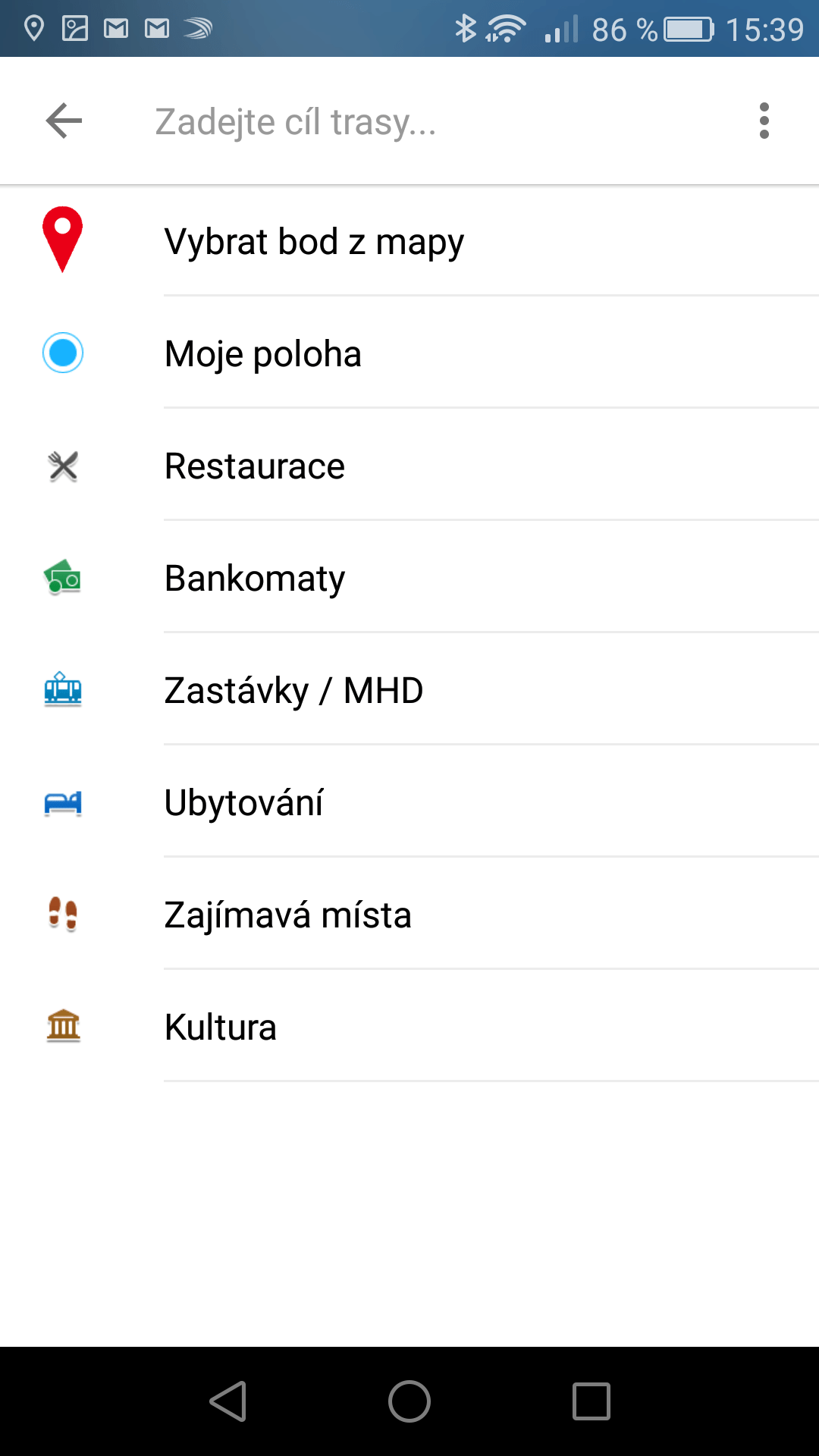Open the Ubytování category
The image size is (819, 1456).
(x=409, y=802)
